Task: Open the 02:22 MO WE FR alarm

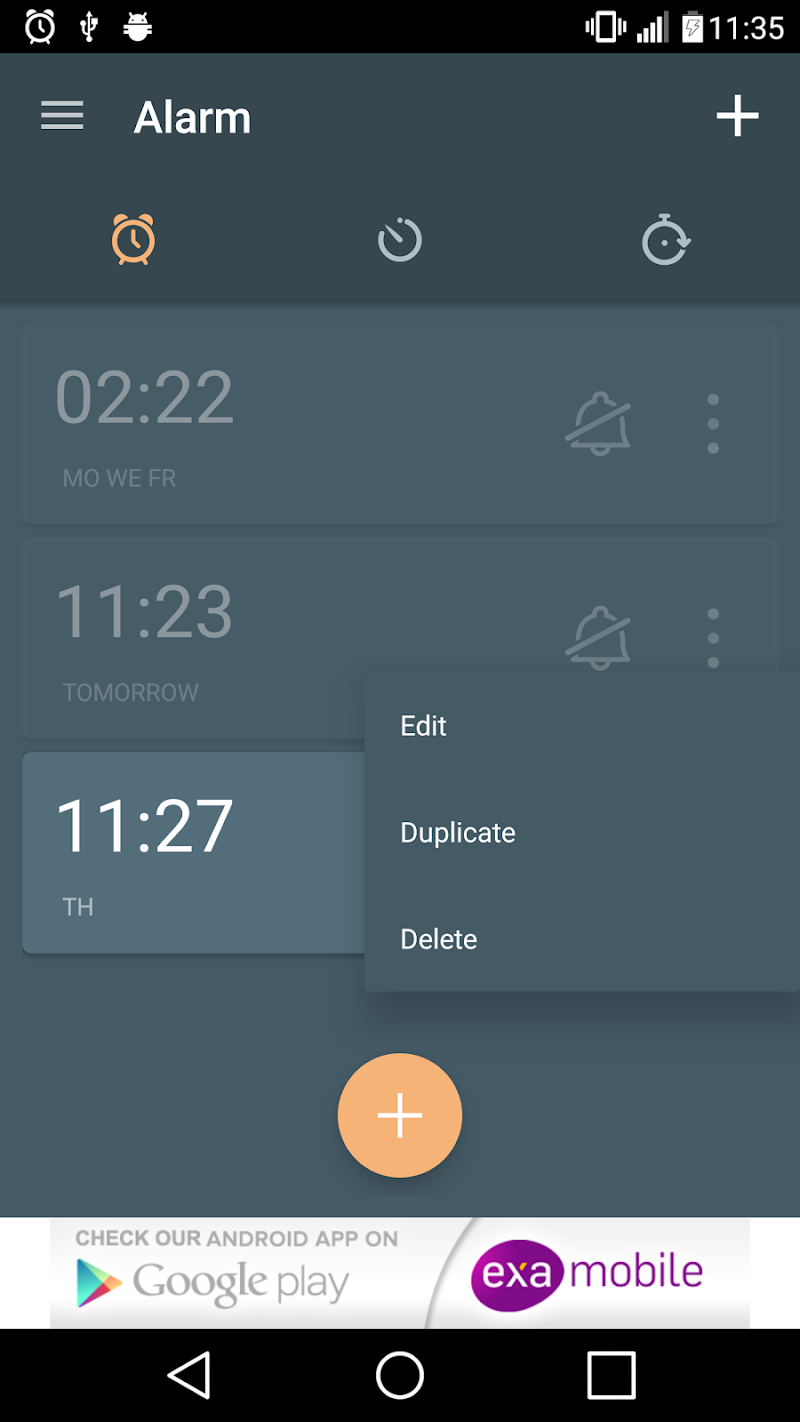Action: (x=250, y=424)
